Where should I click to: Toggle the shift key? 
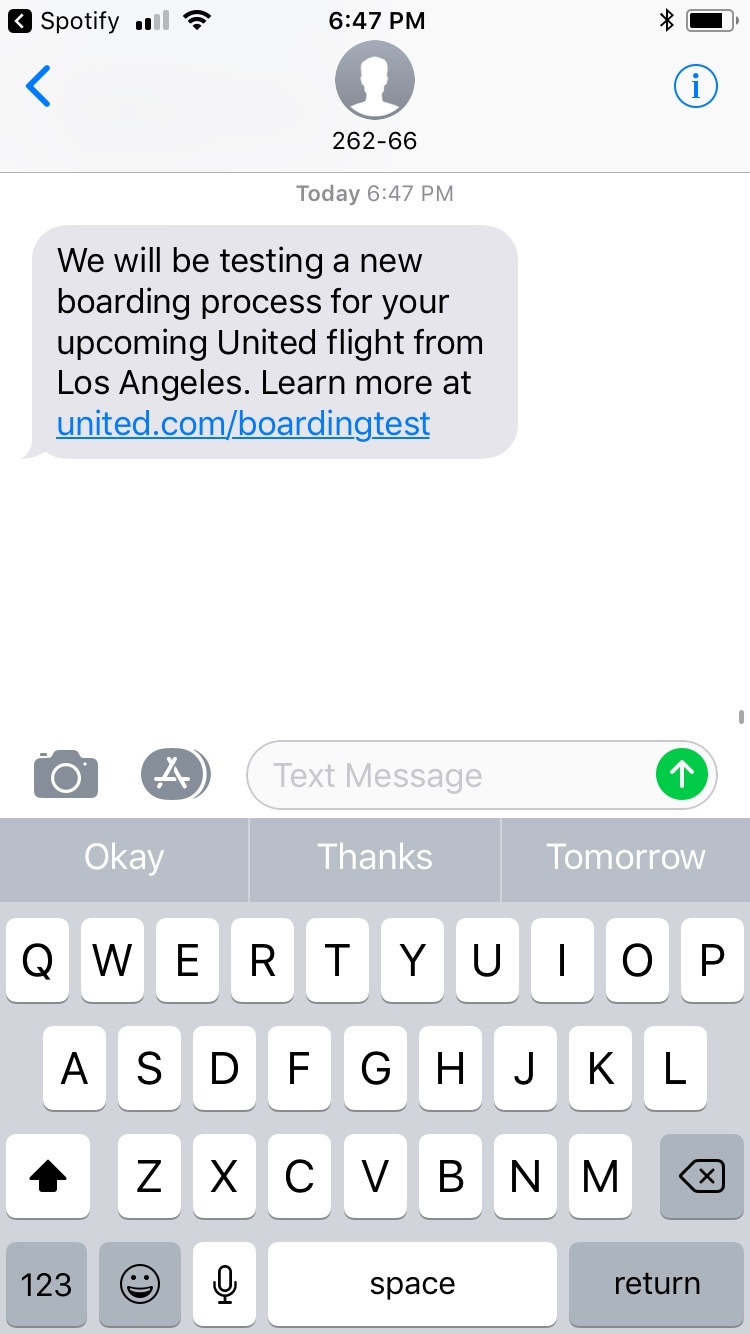48,1177
